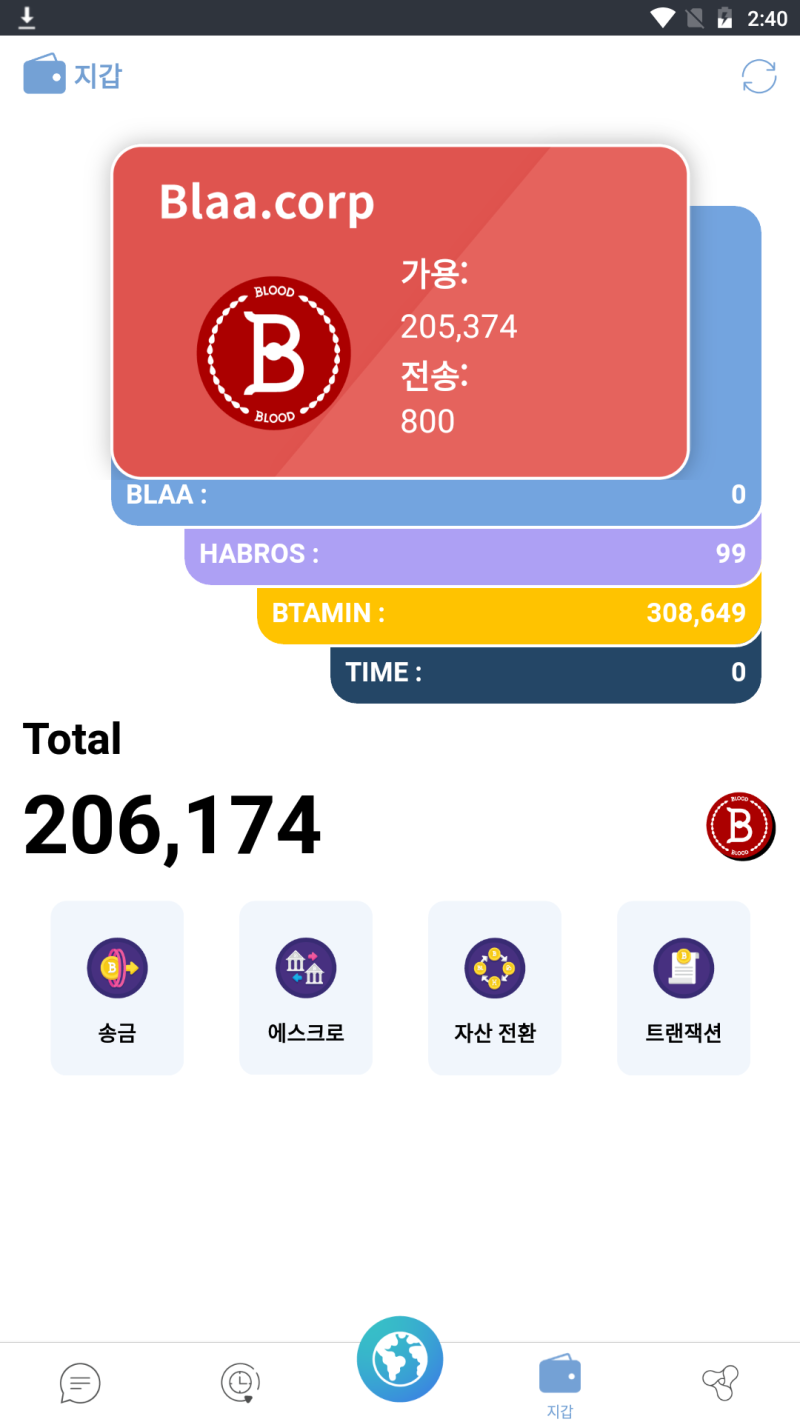Image resolution: width=800 pixels, height=1422 pixels.
Task: Tap the download icon in the status bar
Action: coord(27,17)
